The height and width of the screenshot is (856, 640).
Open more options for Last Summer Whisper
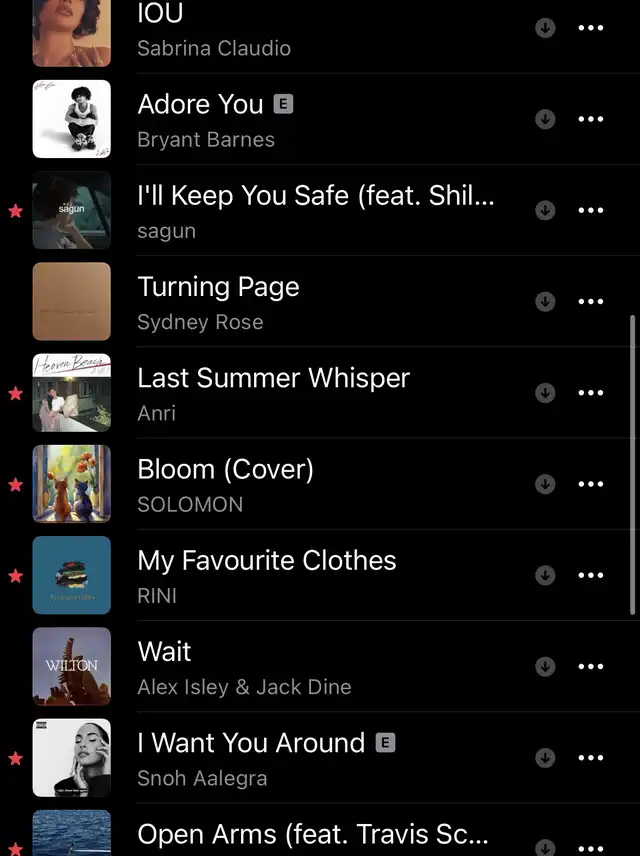tap(591, 393)
